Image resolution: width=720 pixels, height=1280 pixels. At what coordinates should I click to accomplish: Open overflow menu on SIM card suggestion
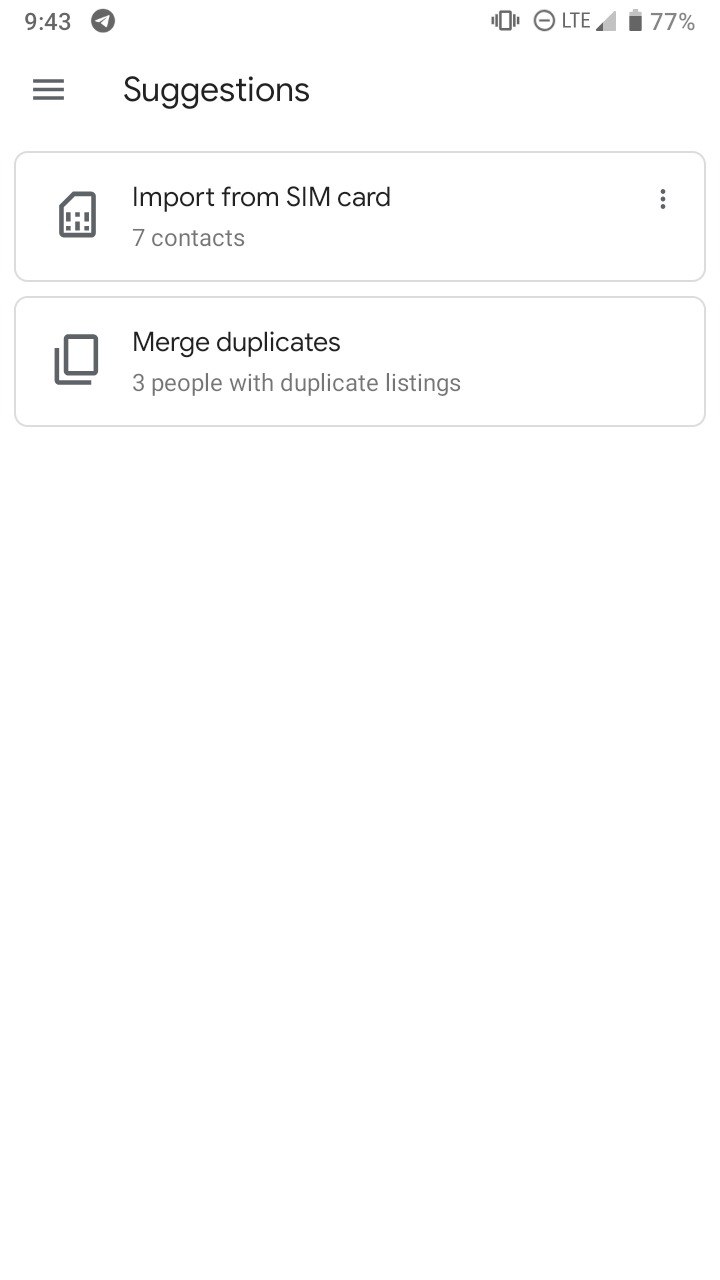(x=662, y=199)
